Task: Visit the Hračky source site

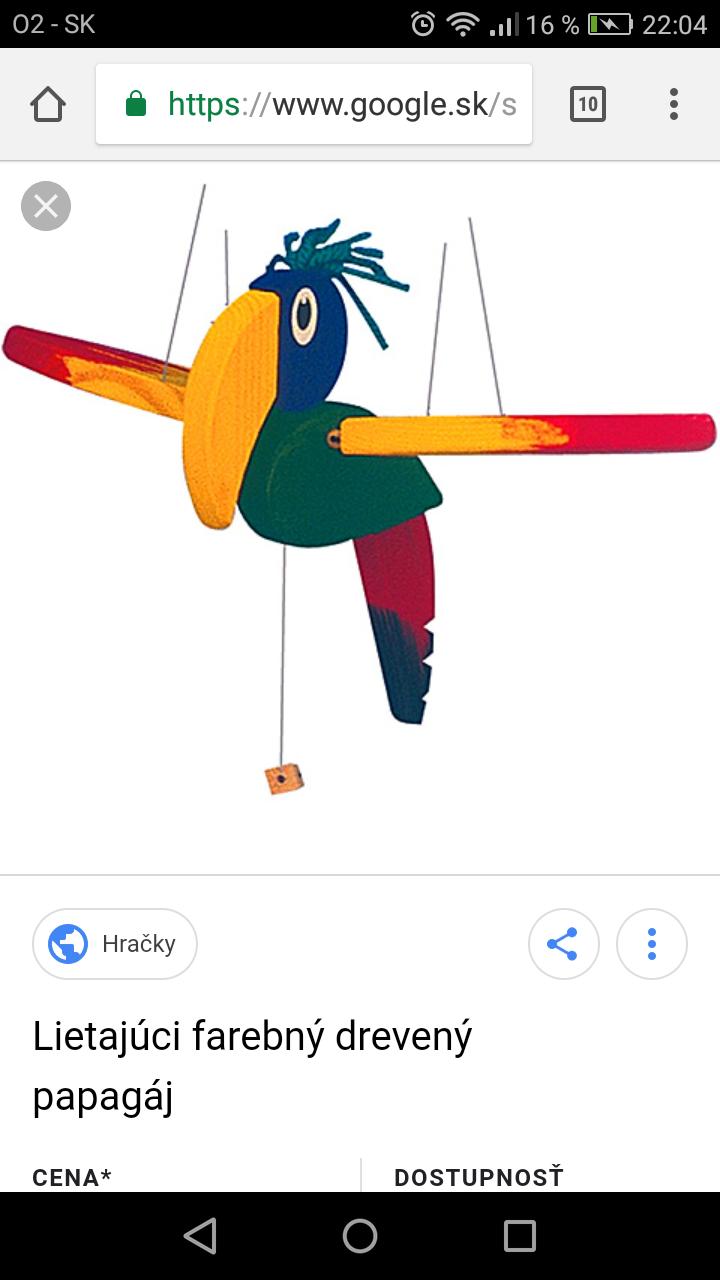Action: pos(115,943)
